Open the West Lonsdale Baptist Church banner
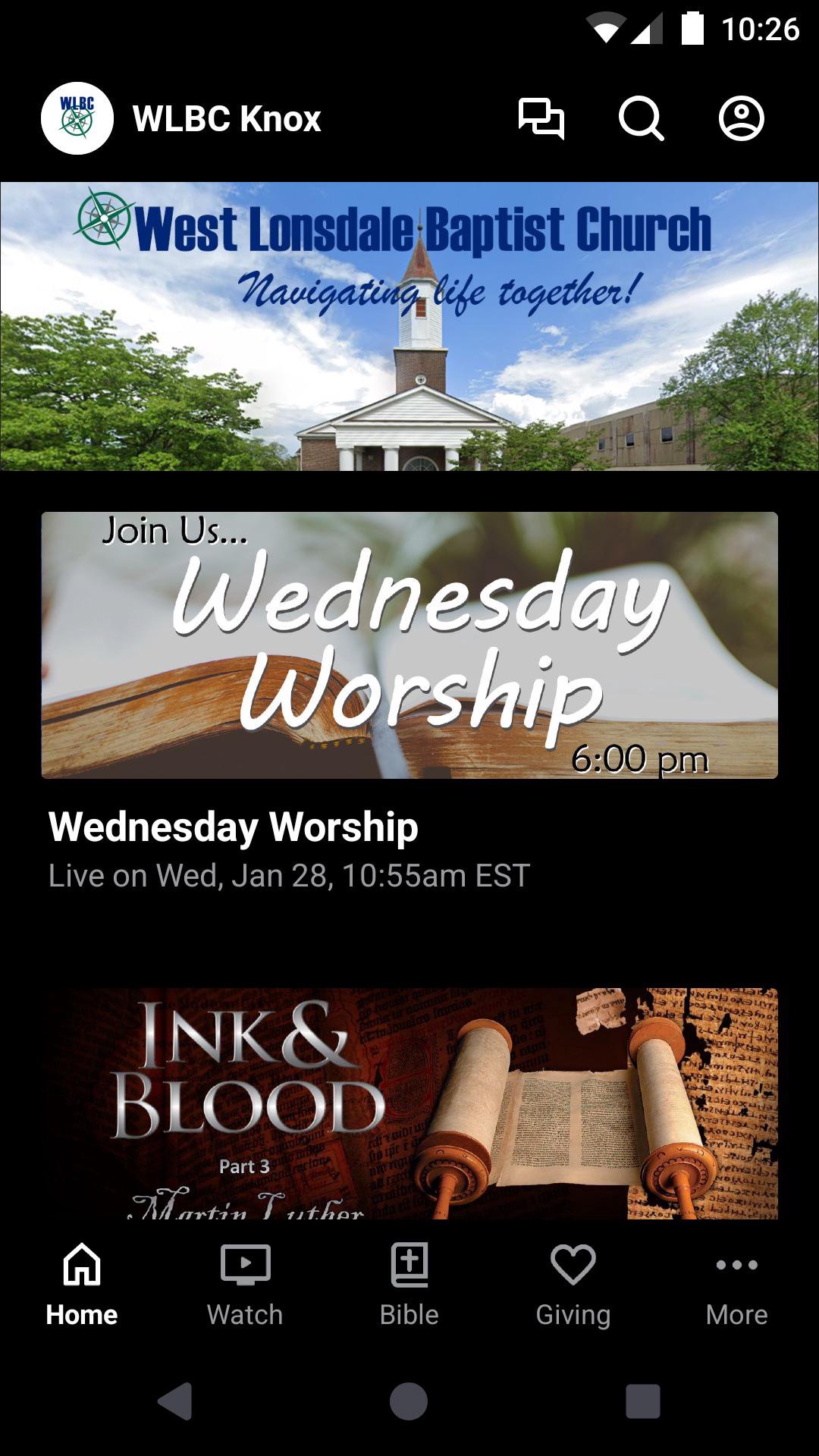 (x=409, y=326)
